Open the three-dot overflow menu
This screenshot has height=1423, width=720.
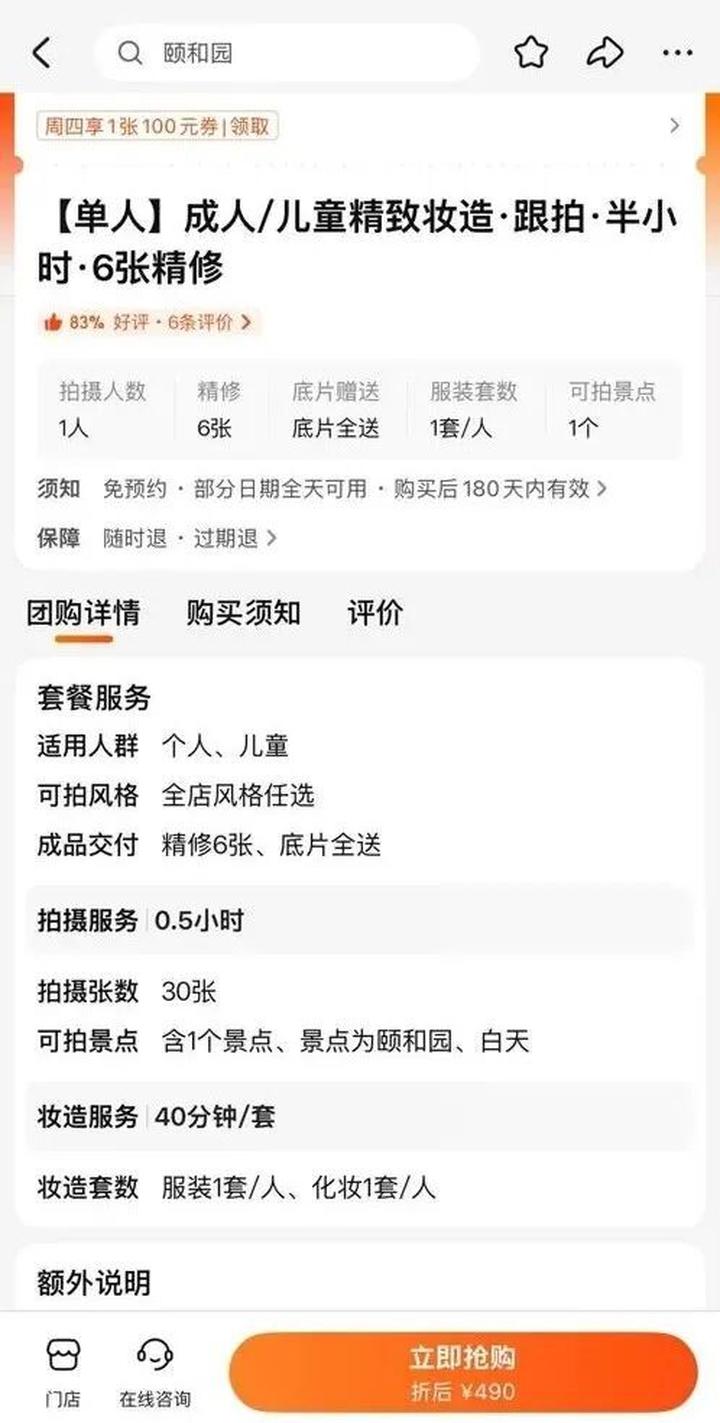(677, 53)
